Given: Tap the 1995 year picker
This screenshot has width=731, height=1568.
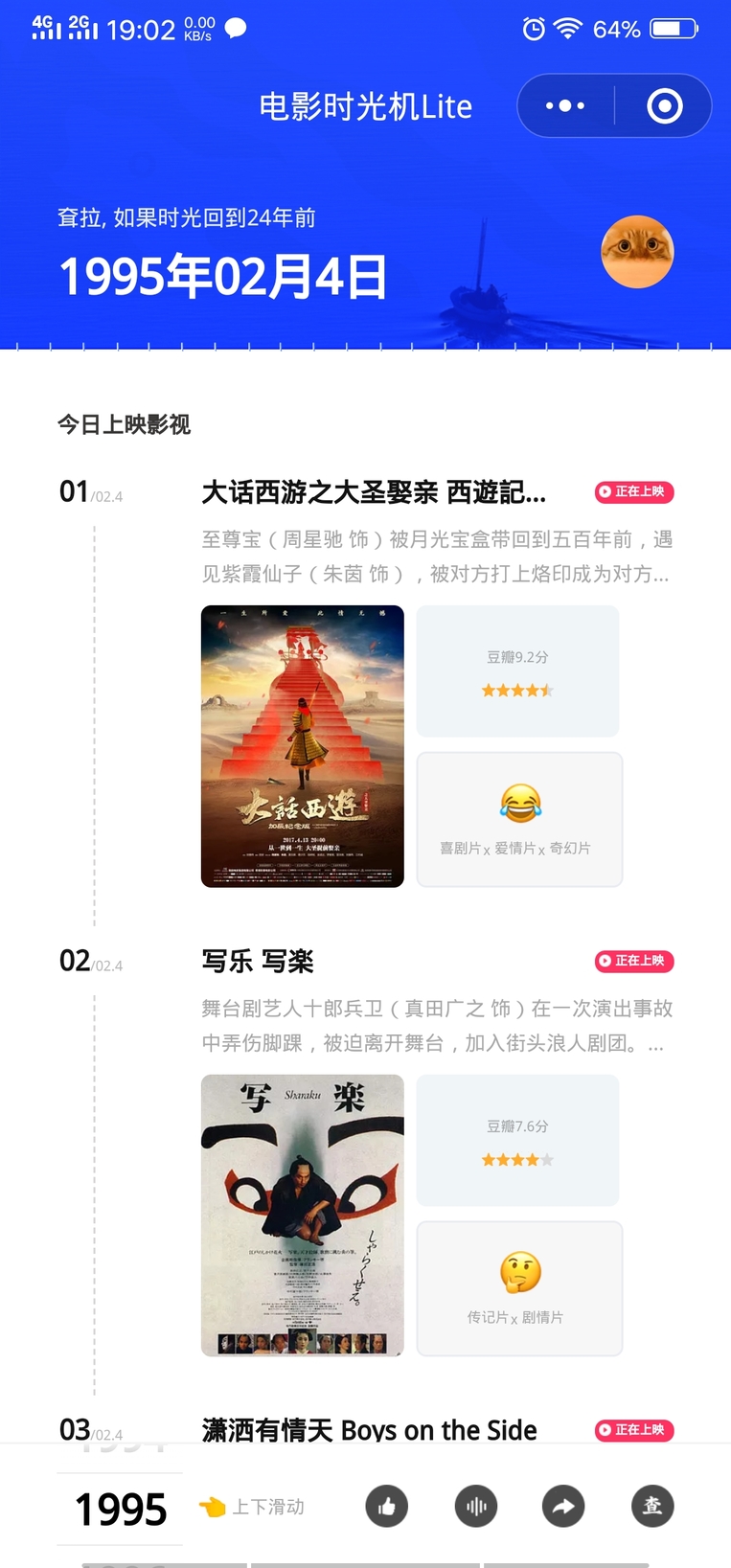Looking at the screenshot, I should 121,1510.
